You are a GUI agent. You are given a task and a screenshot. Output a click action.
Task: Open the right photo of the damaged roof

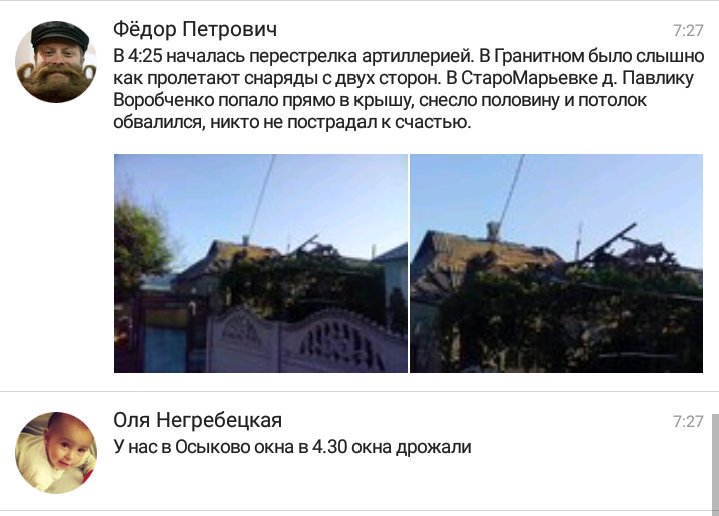[556, 263]
